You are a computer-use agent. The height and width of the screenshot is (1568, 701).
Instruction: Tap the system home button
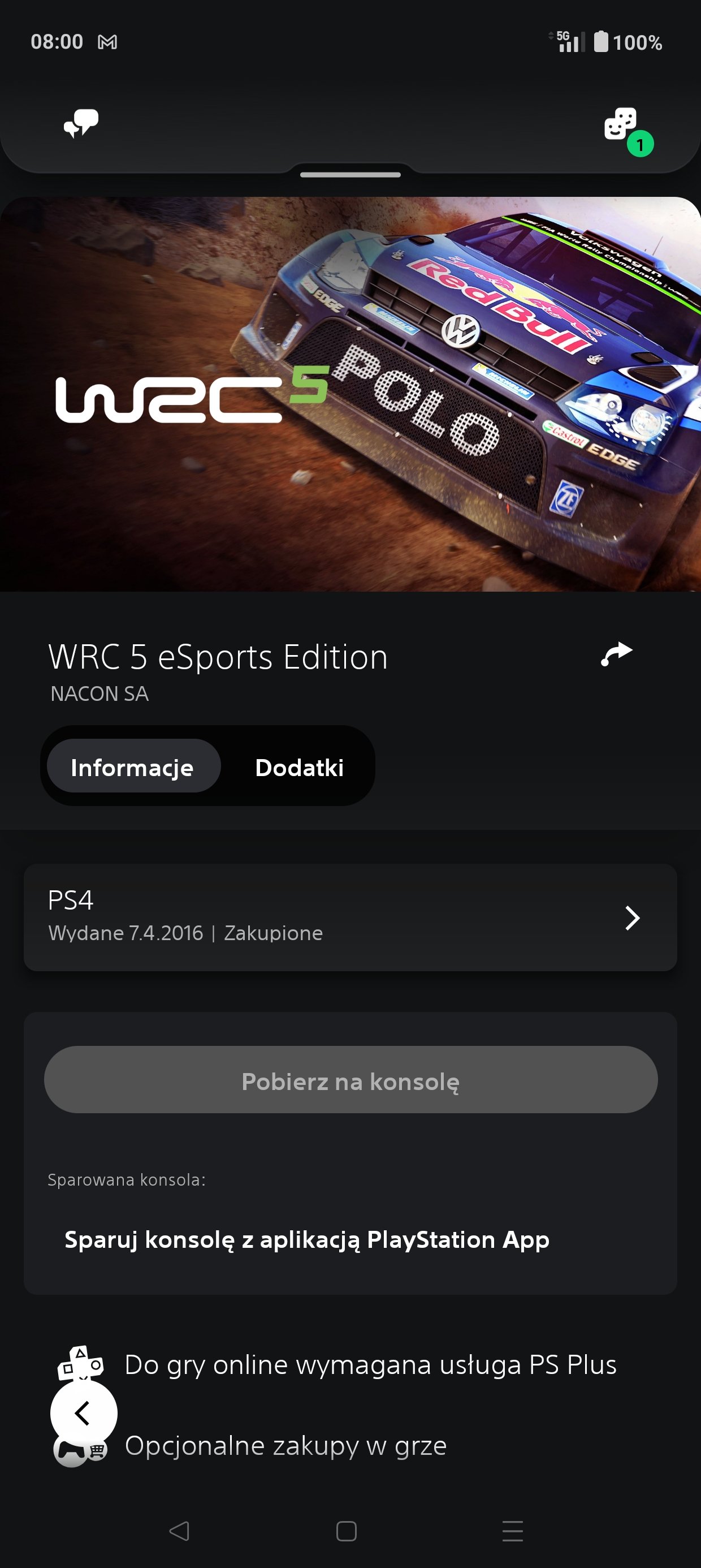[346, 1531]
